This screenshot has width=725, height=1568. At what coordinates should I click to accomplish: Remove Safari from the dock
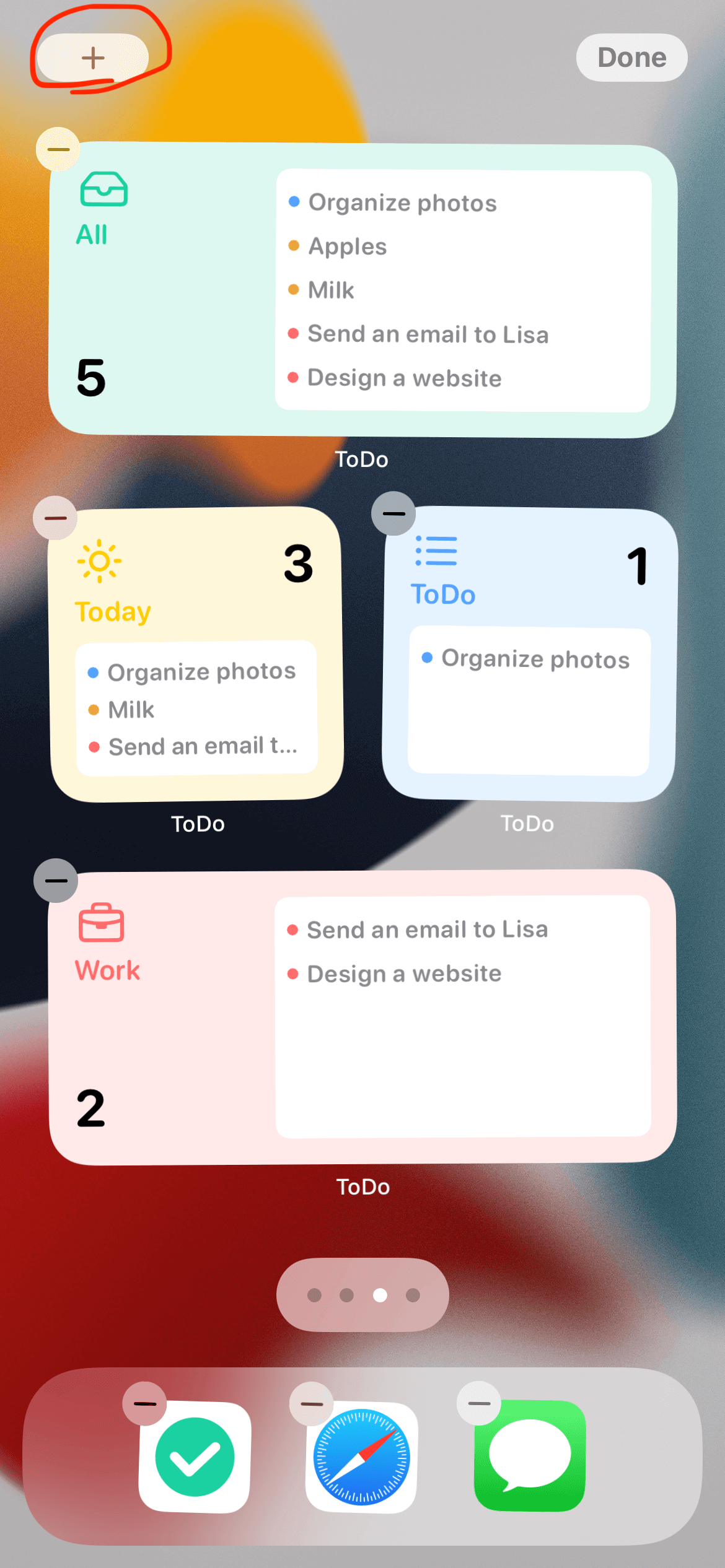[312, 1403]
